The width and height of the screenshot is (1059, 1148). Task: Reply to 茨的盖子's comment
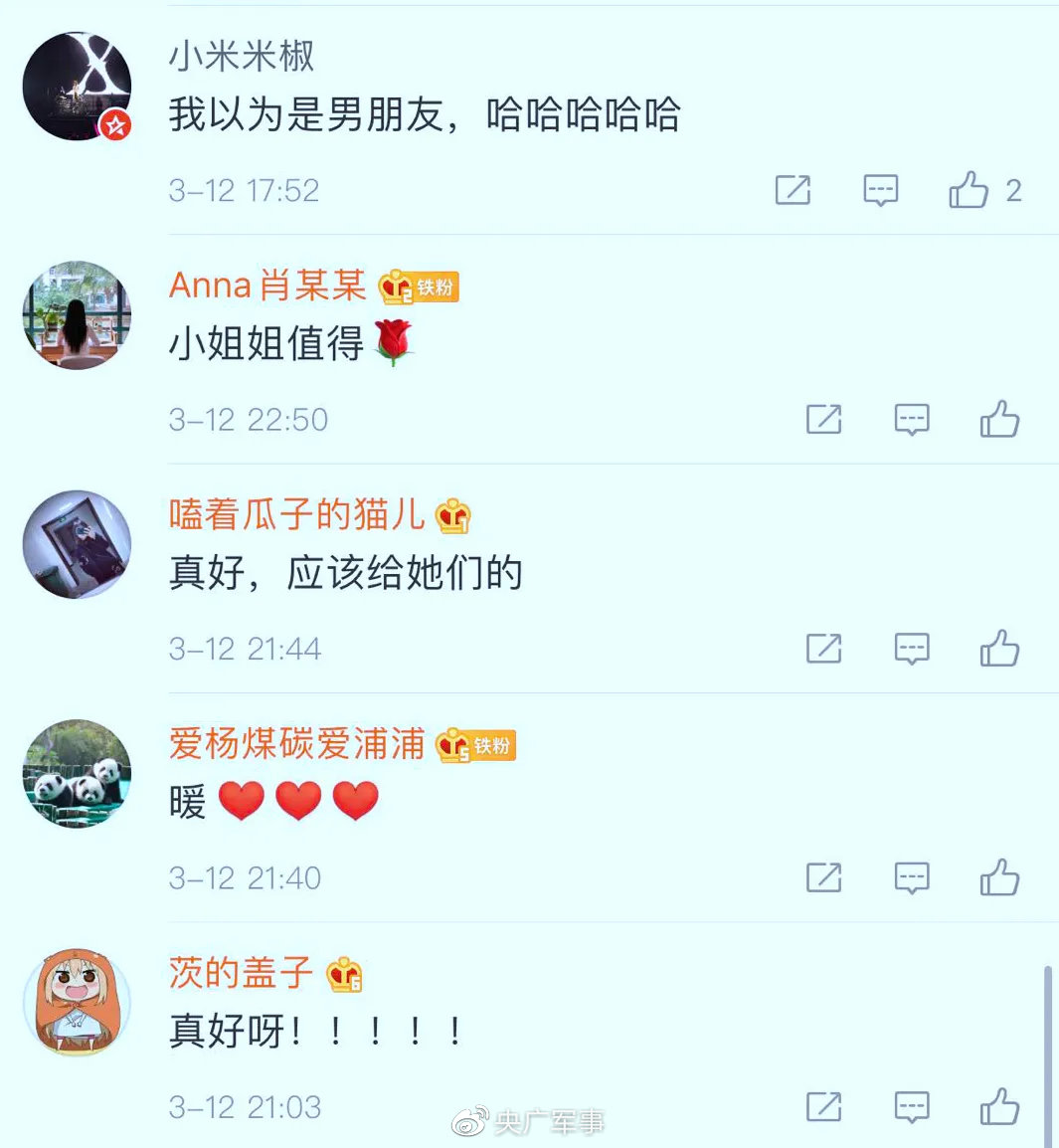click(x=912, y=1106)
